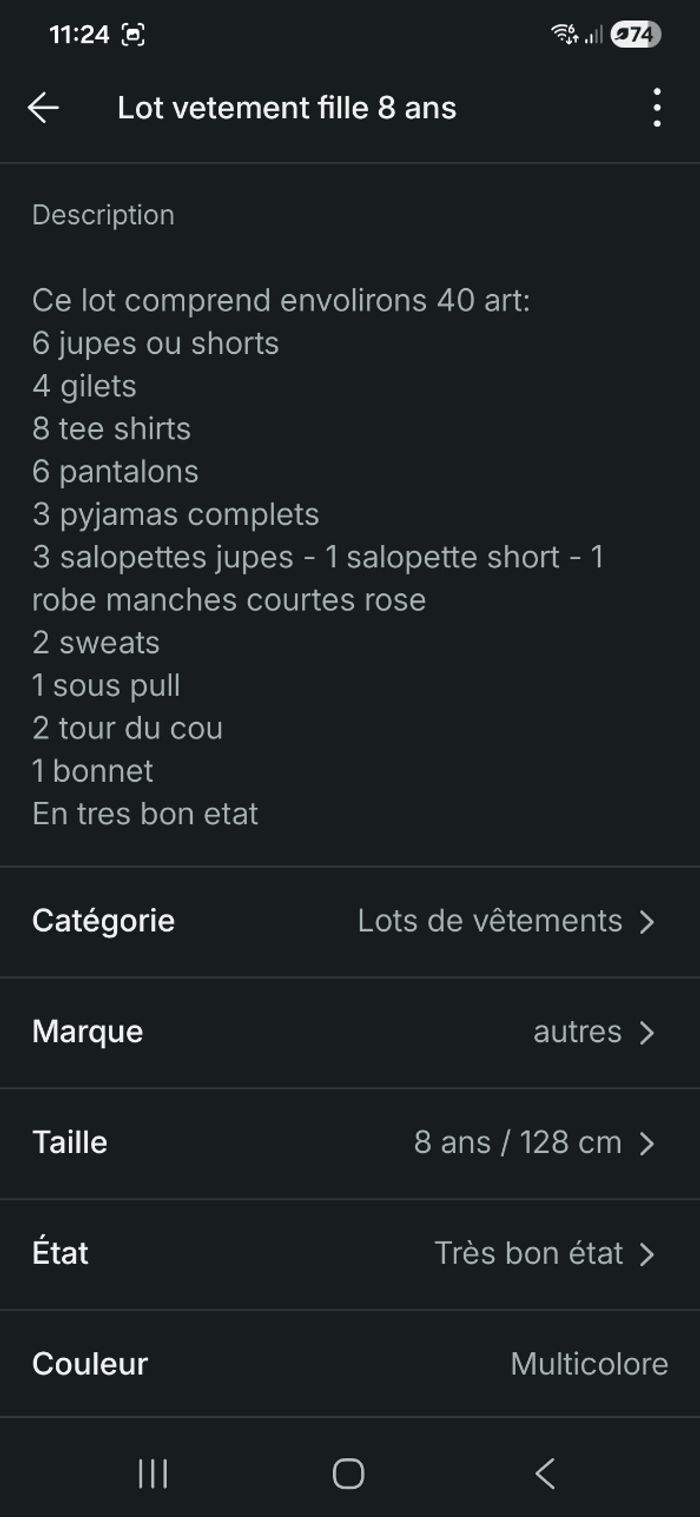Tap the system home button
Screen dimensions: 700x1517
coord(348,1473)
